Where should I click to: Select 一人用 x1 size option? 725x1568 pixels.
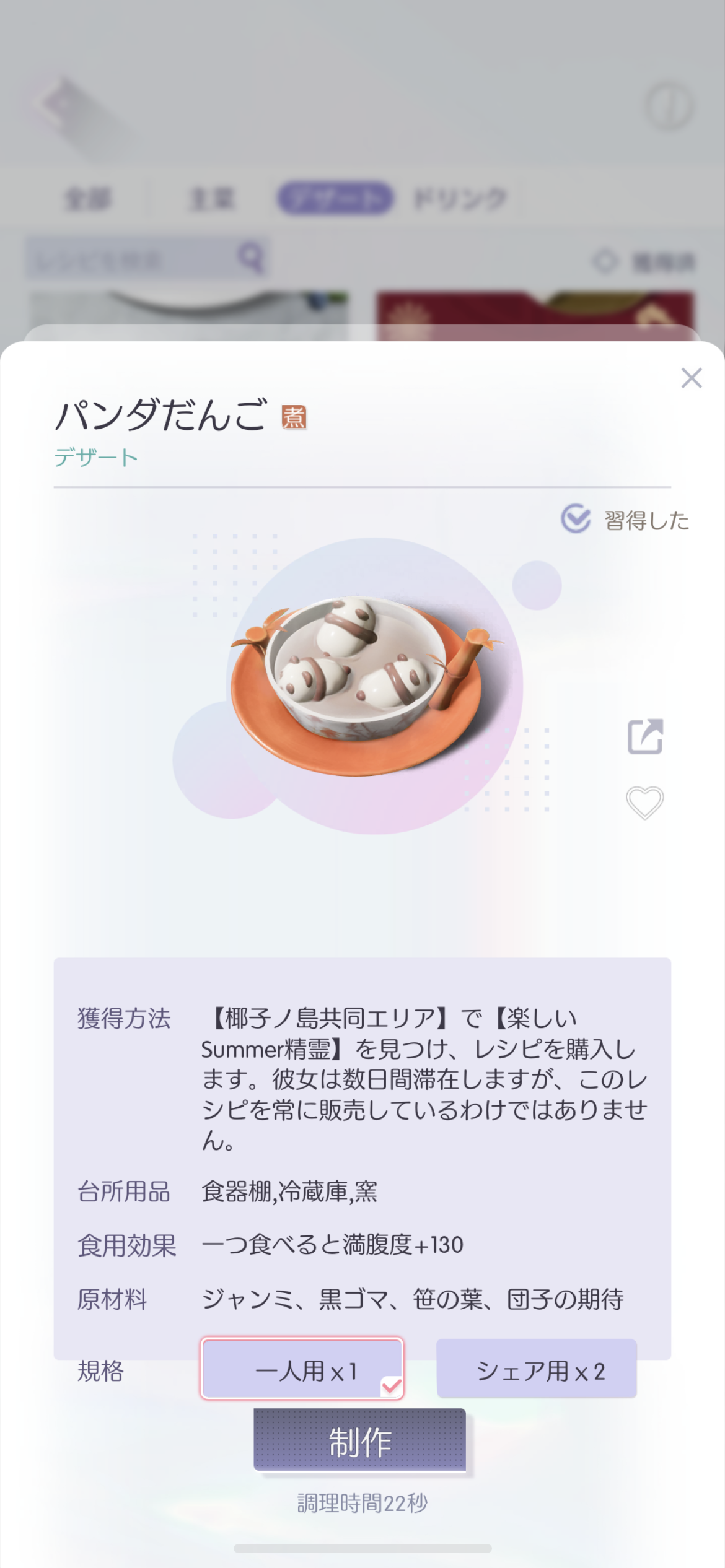302,1370
